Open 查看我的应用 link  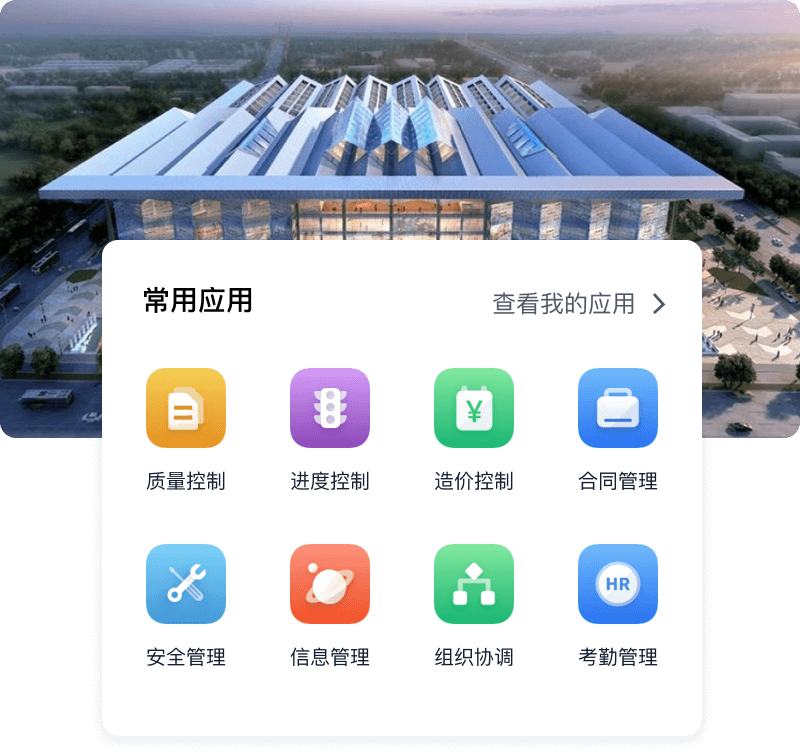point(578,304)
